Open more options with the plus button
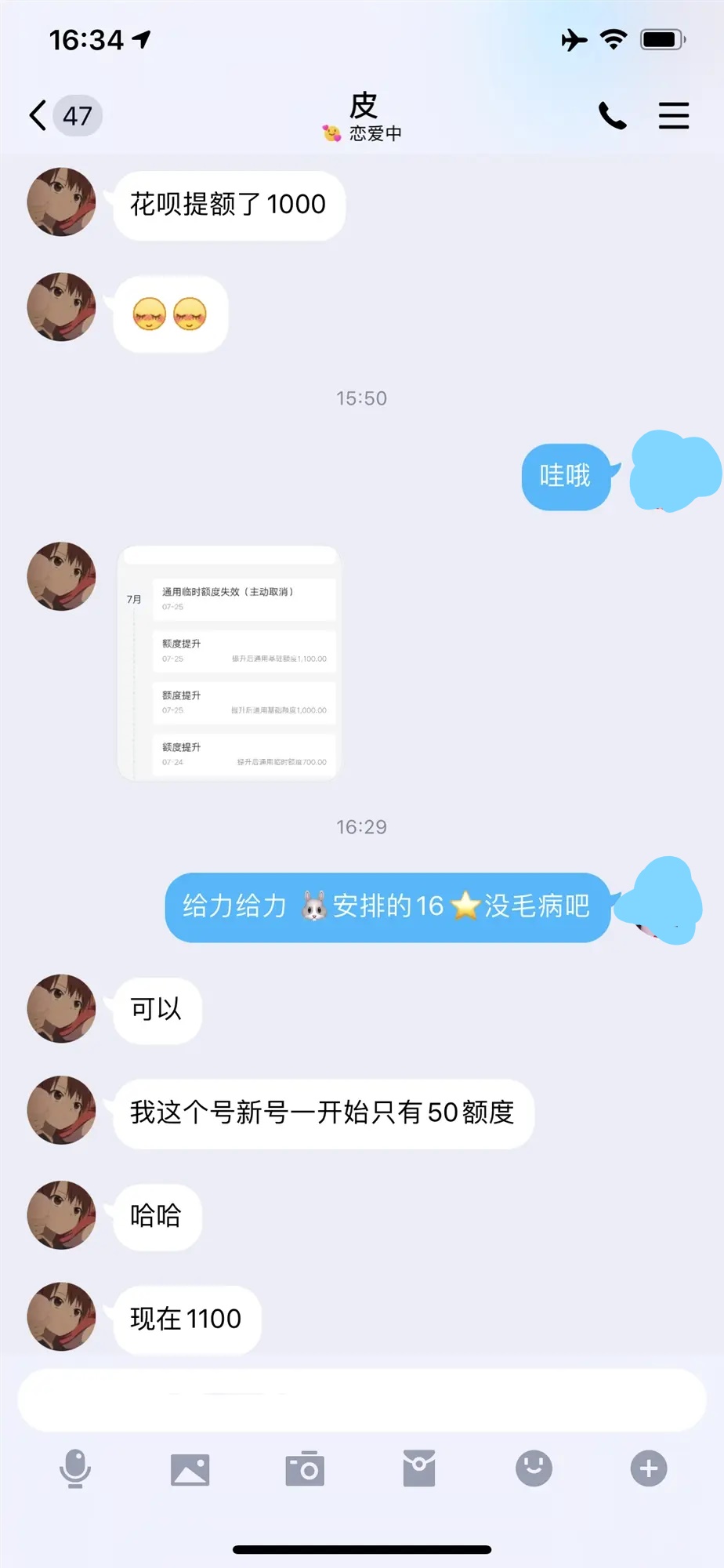This screenshot has height=1568, width=724. (x=648, y=1468)
